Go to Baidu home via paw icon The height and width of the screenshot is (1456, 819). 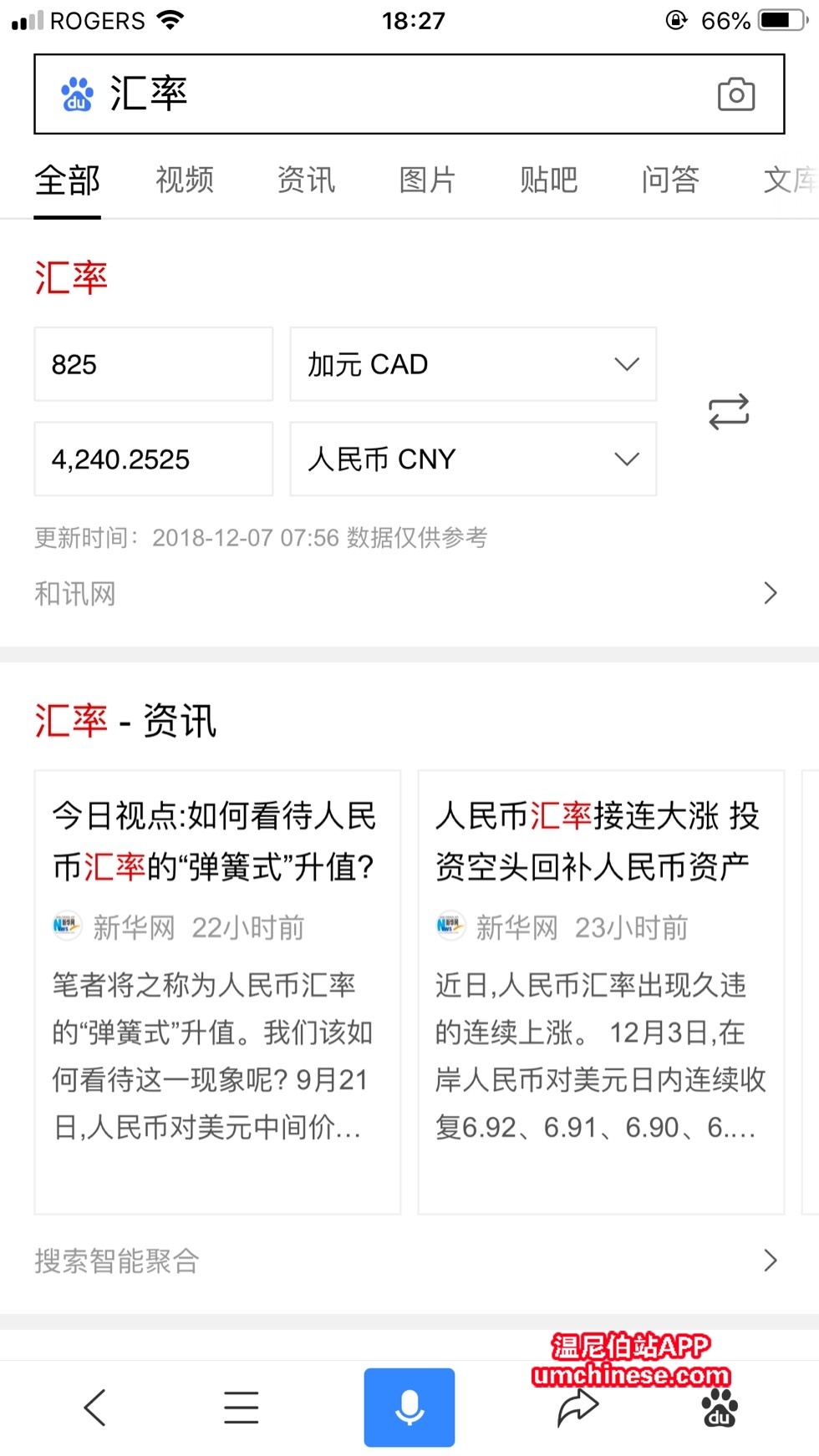coord(720,1410)
